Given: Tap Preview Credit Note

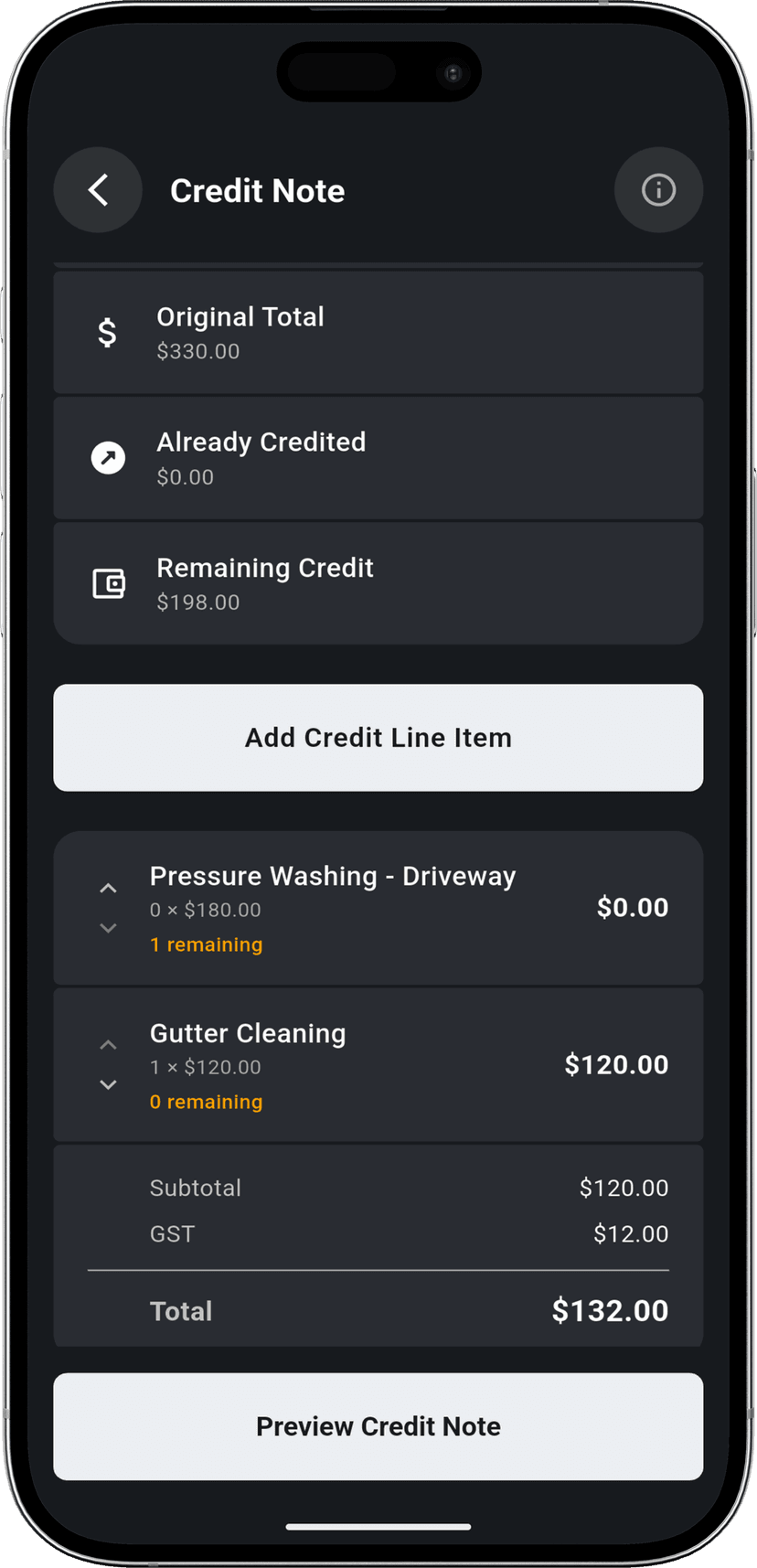Looking at the screenshot, I should (378, 1426).
